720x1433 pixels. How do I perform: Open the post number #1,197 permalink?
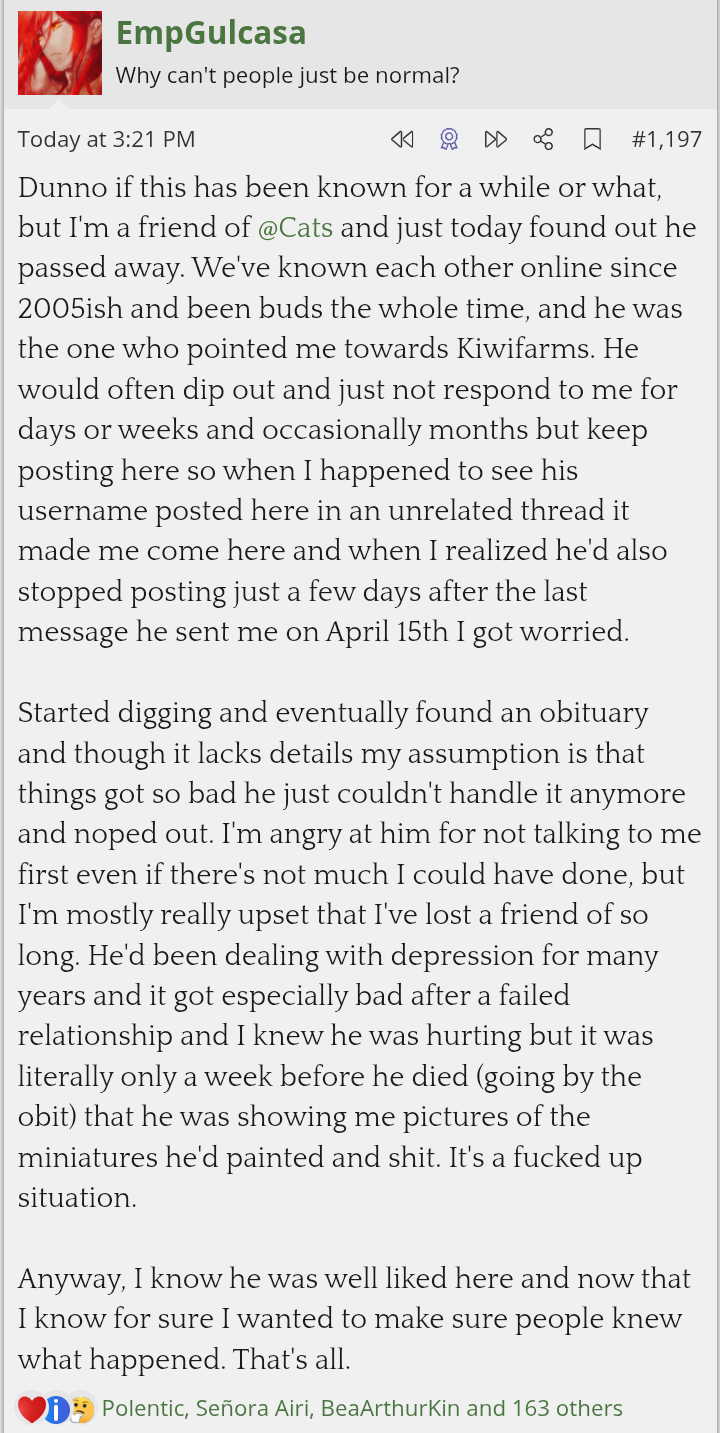click(x=666, y=139)
